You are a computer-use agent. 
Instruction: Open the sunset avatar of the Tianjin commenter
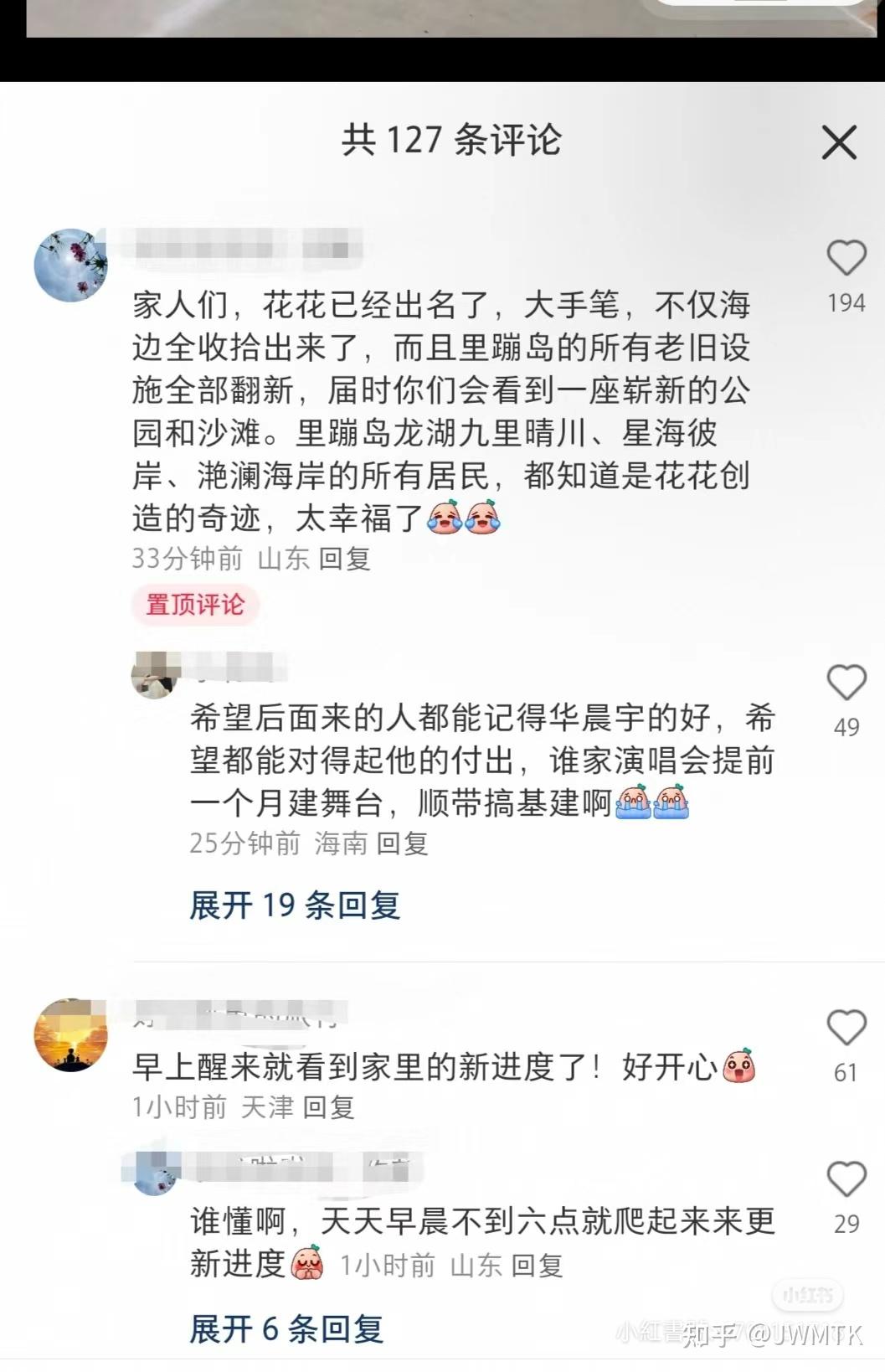71,1034
